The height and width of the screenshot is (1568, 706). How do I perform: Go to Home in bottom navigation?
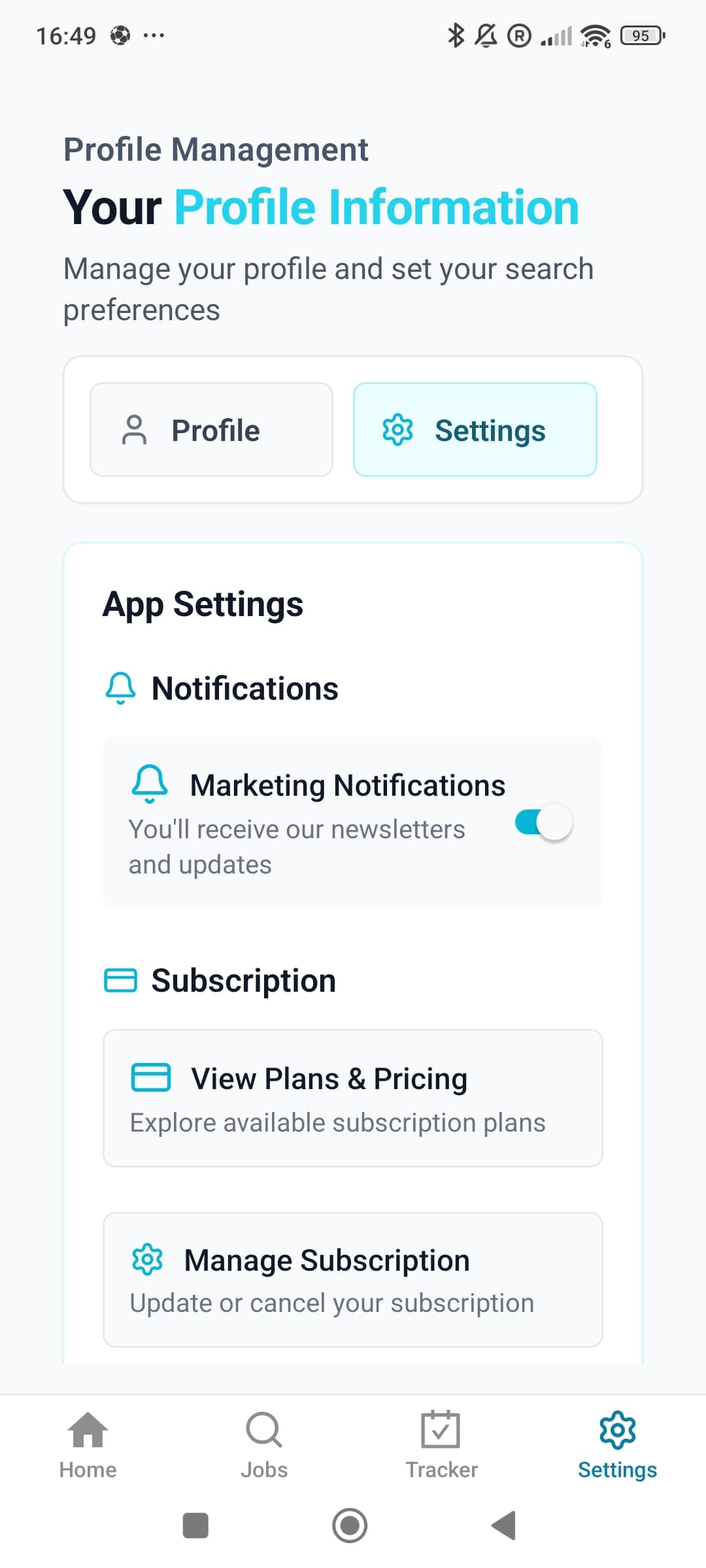tap(88, 1445)
